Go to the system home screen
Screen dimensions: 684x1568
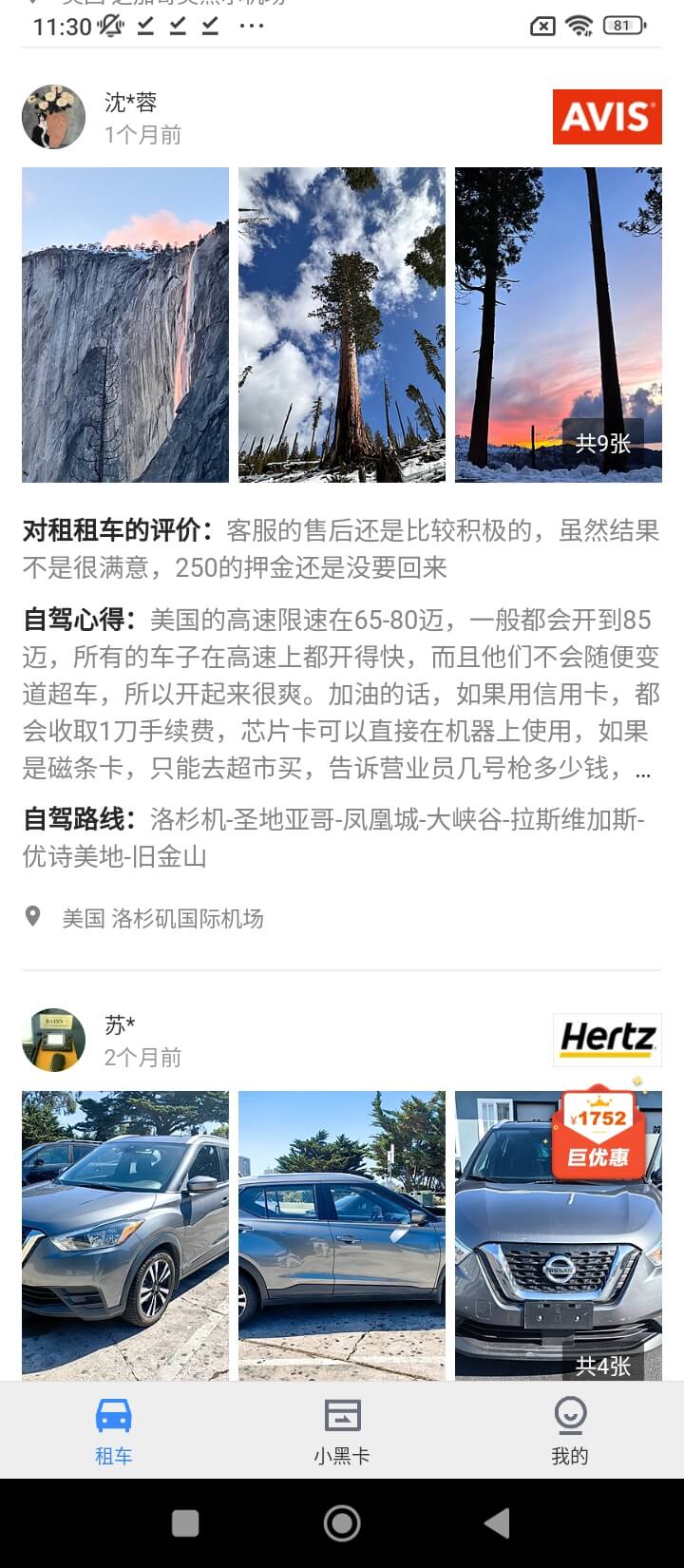[342, 1523]
